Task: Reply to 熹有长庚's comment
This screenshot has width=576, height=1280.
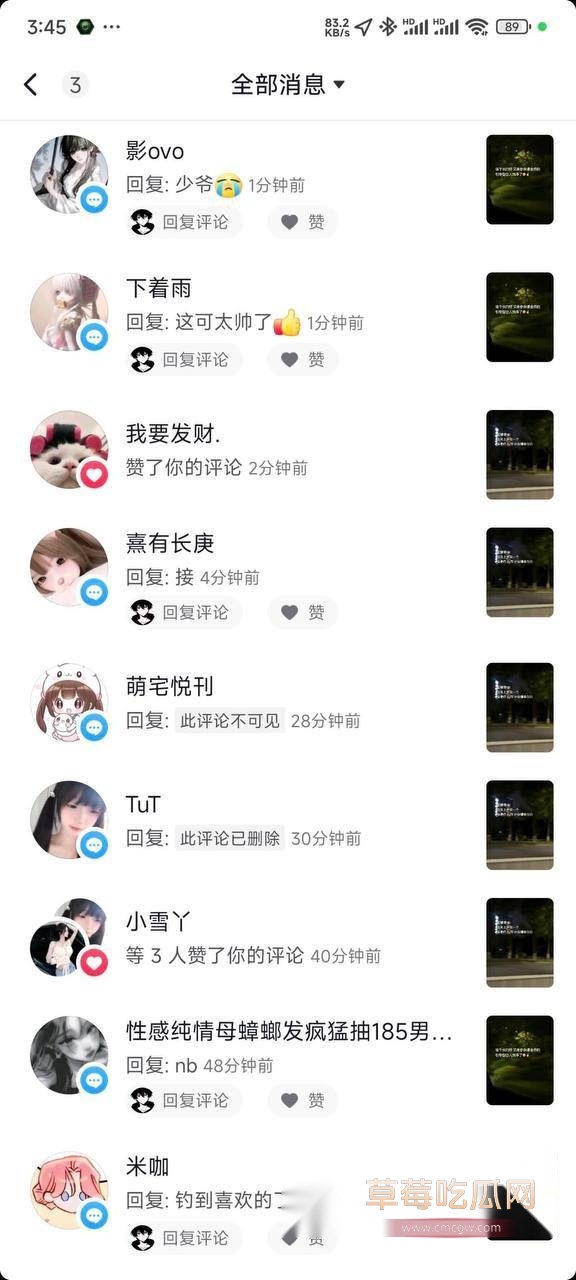Action: (x=184, y=612)
